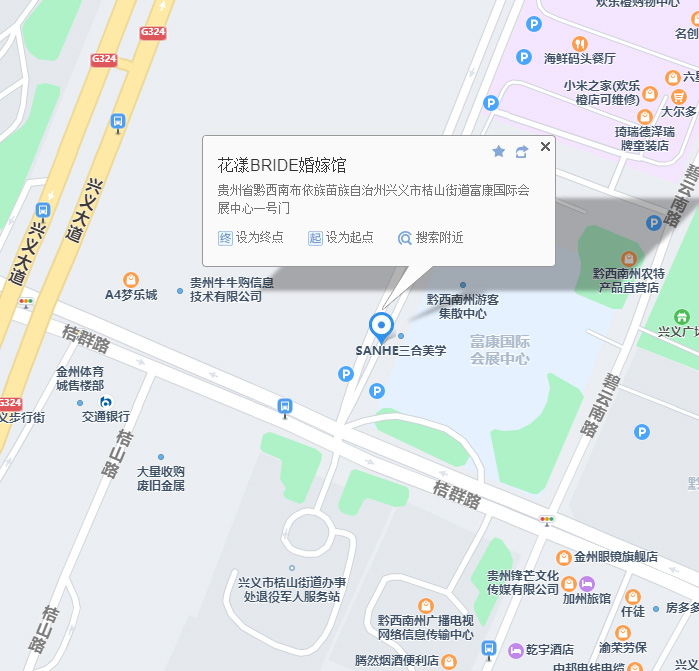
Task: Share this location via the arrow icon
Action: pyautogui.click(x=521, y=151)
